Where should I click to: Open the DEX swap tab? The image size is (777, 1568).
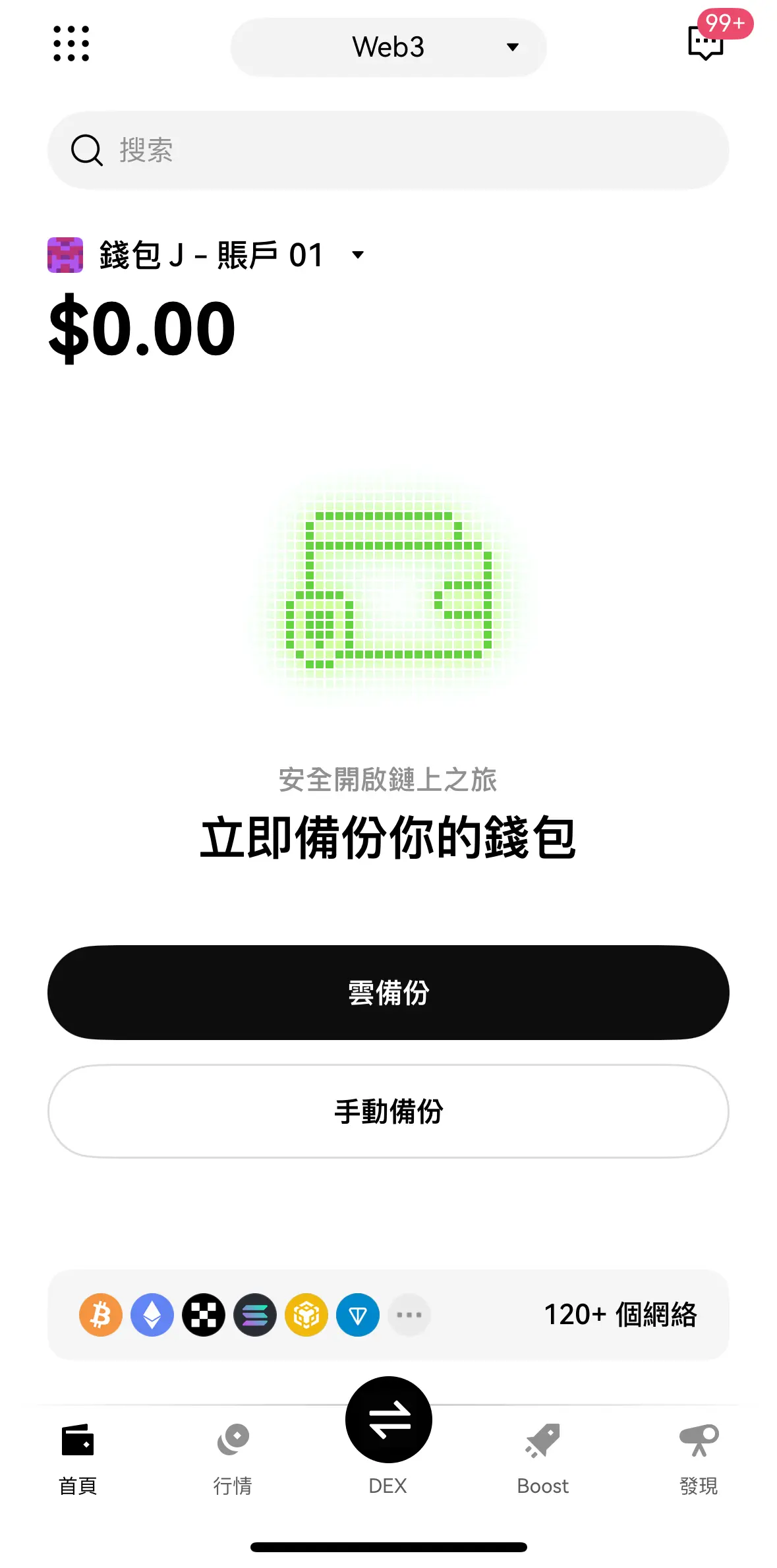[388, 1430]
